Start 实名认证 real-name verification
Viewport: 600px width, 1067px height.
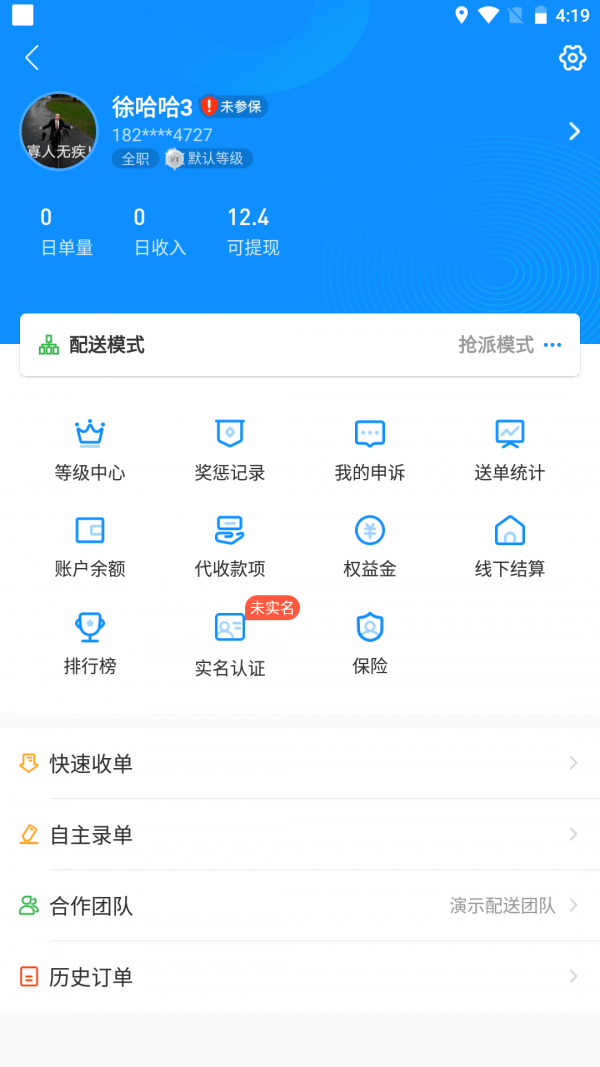pyautogui.click(x=230, y=645)
